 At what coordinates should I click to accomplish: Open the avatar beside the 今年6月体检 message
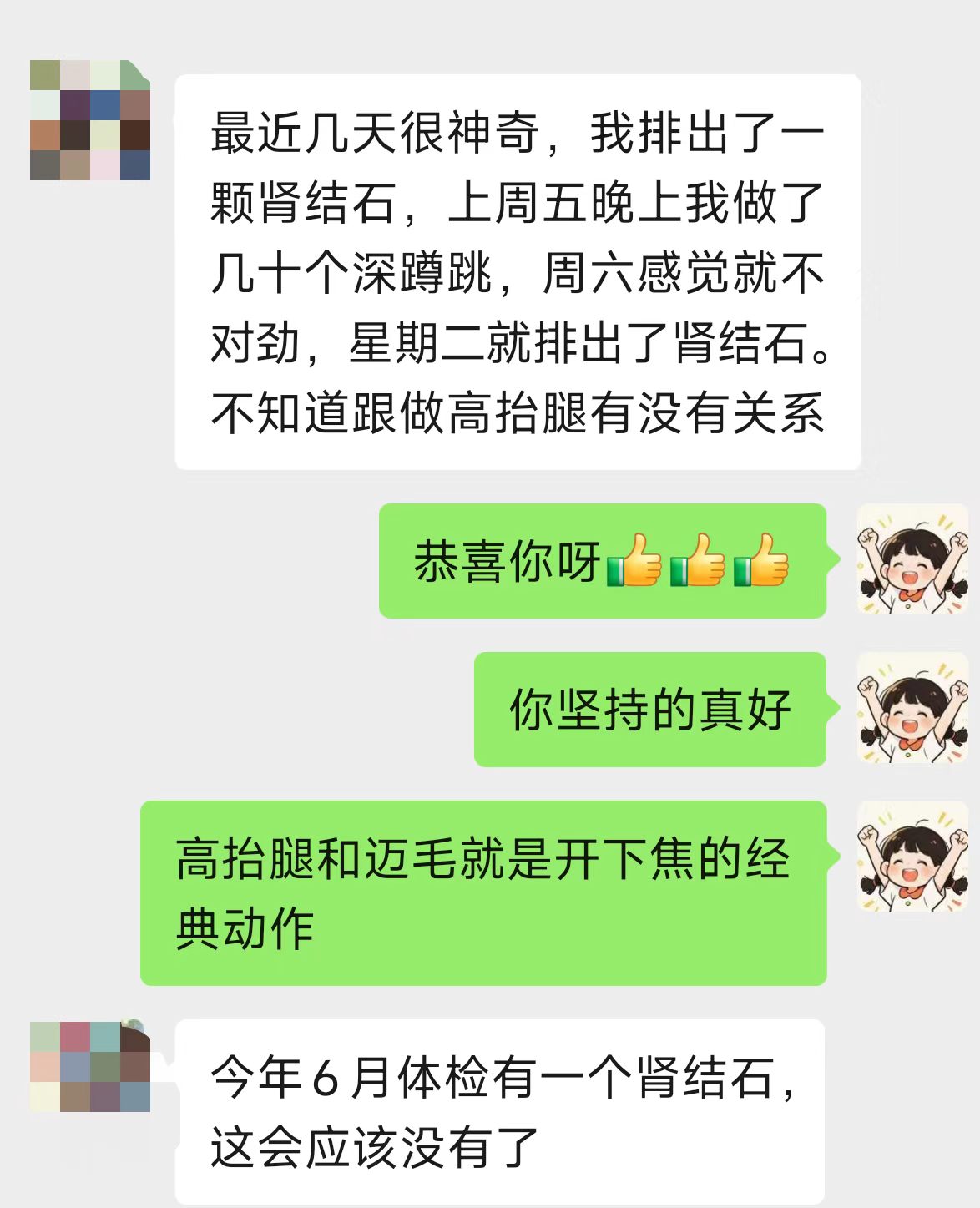pos(90,1066)
